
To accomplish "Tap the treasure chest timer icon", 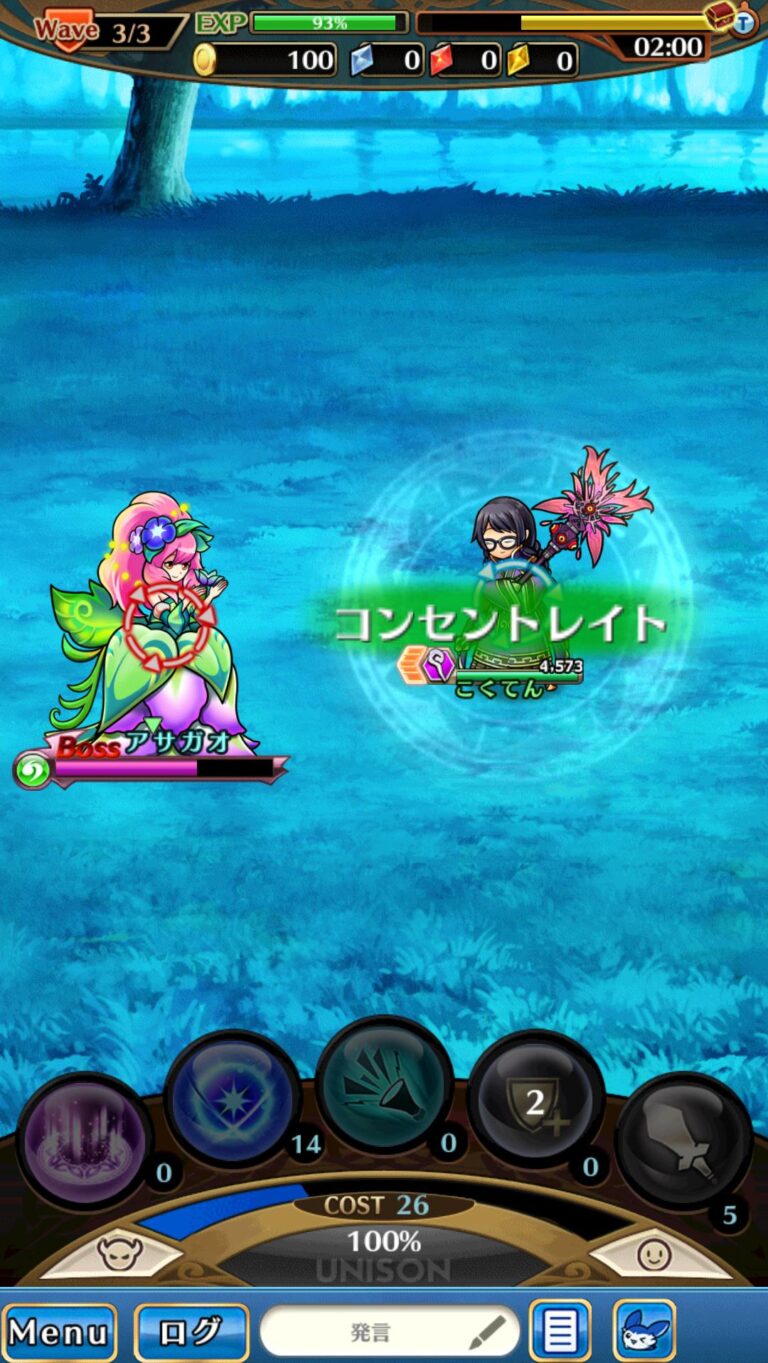I will [722, 16].
